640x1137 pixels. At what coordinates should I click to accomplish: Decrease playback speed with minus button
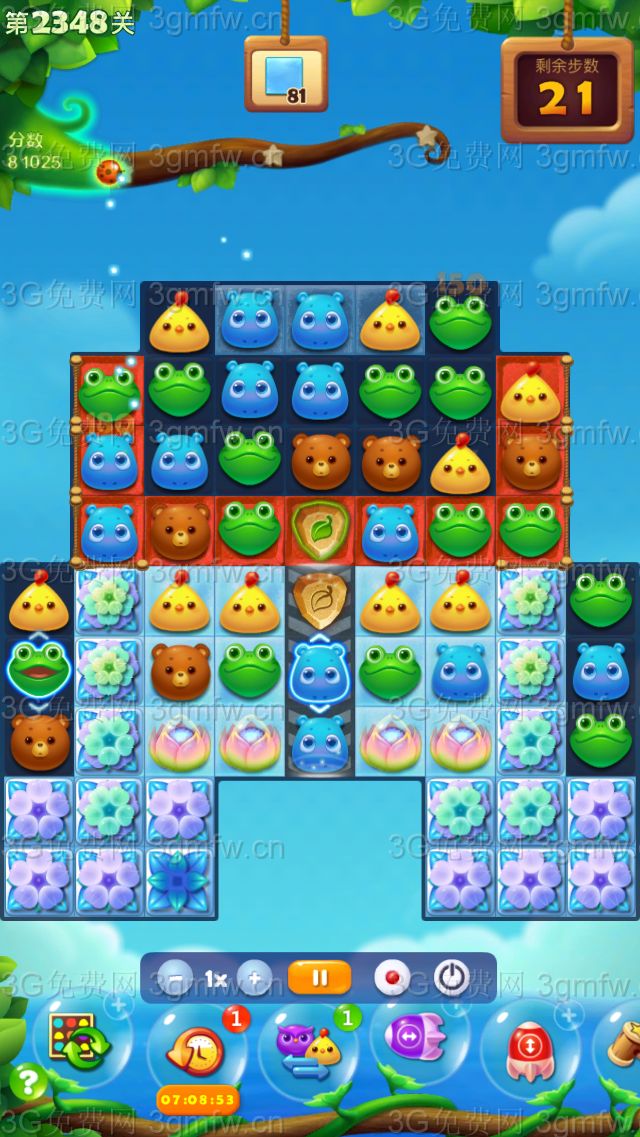pos(176,978)
